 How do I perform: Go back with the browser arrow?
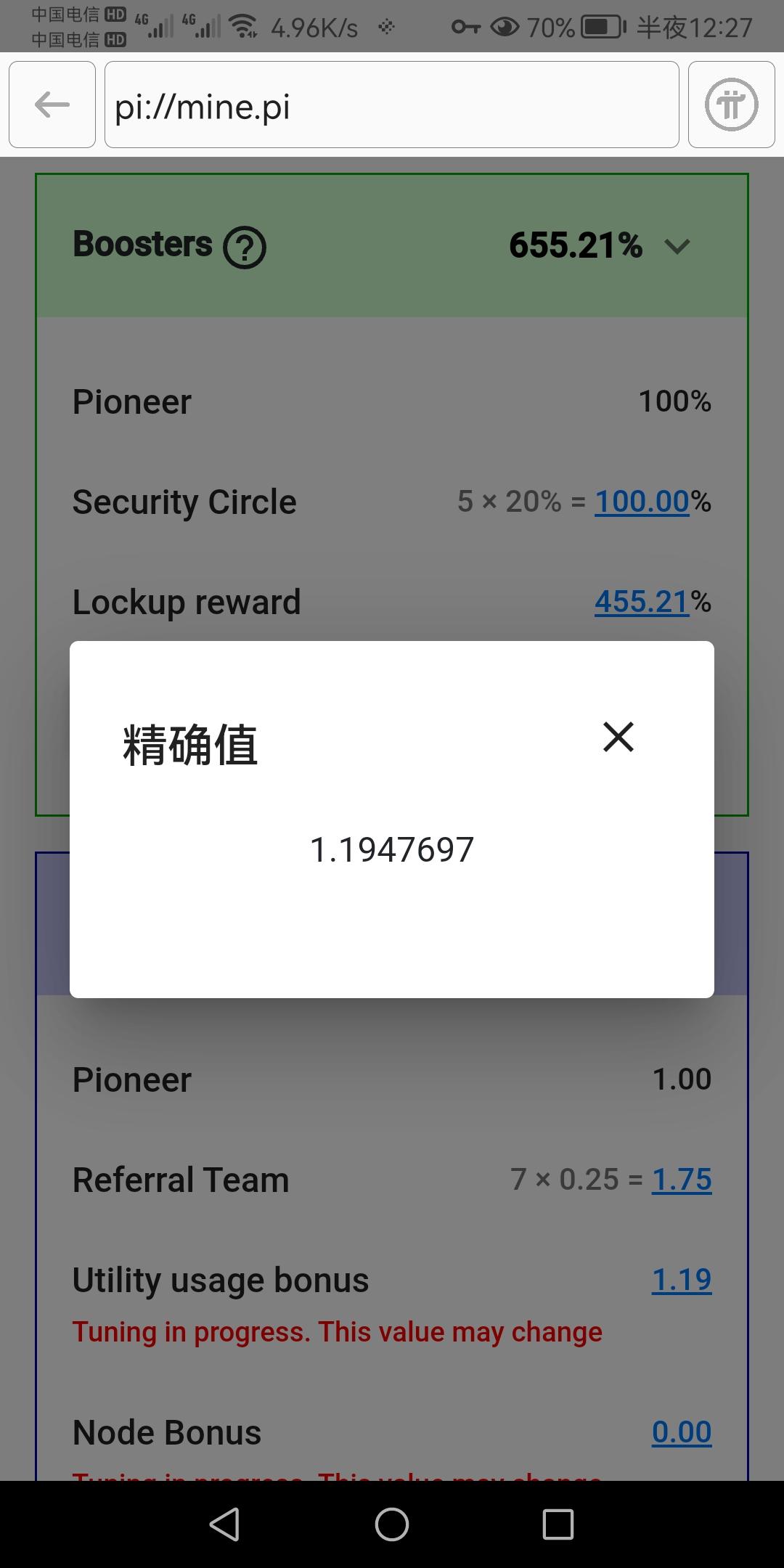click(52, 105)
